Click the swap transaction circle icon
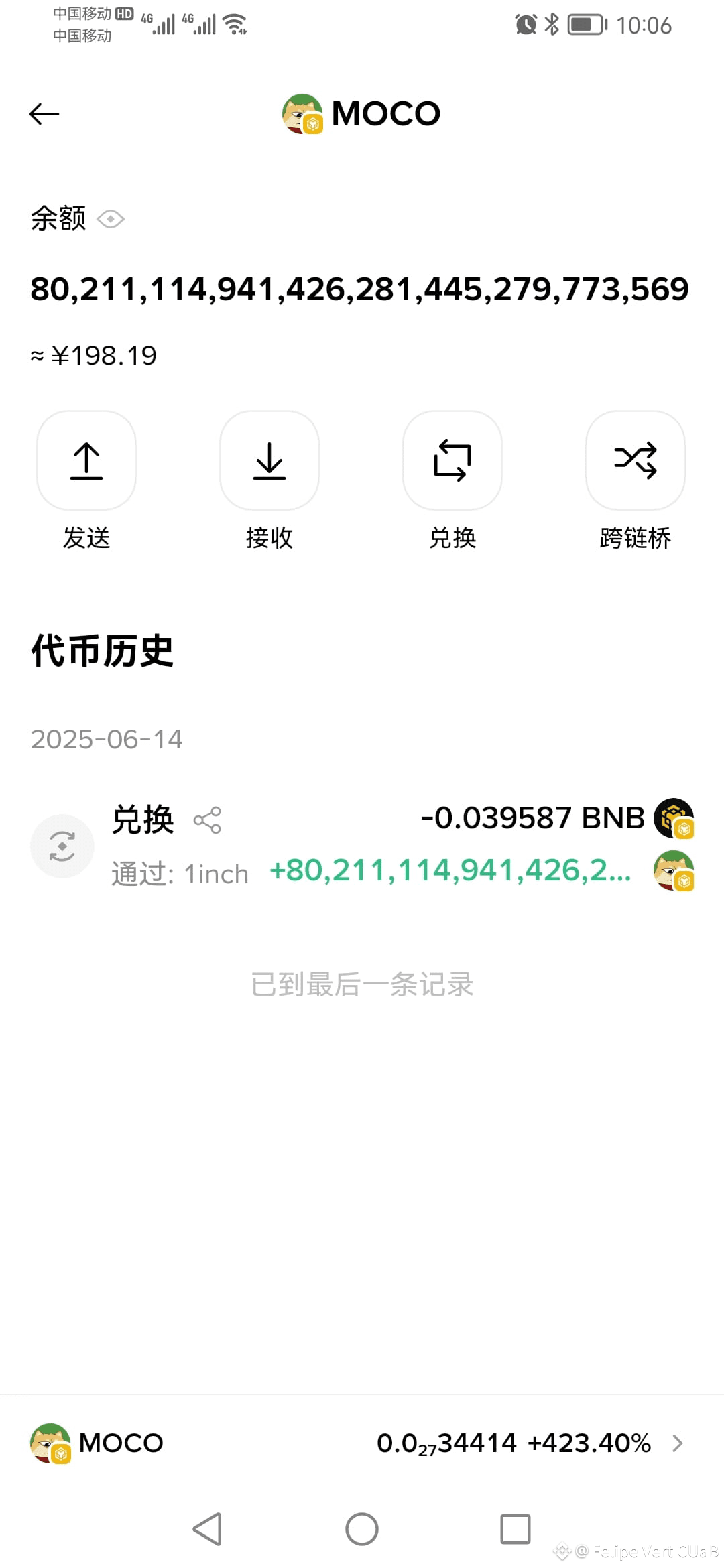 click(x=62, y=846)
